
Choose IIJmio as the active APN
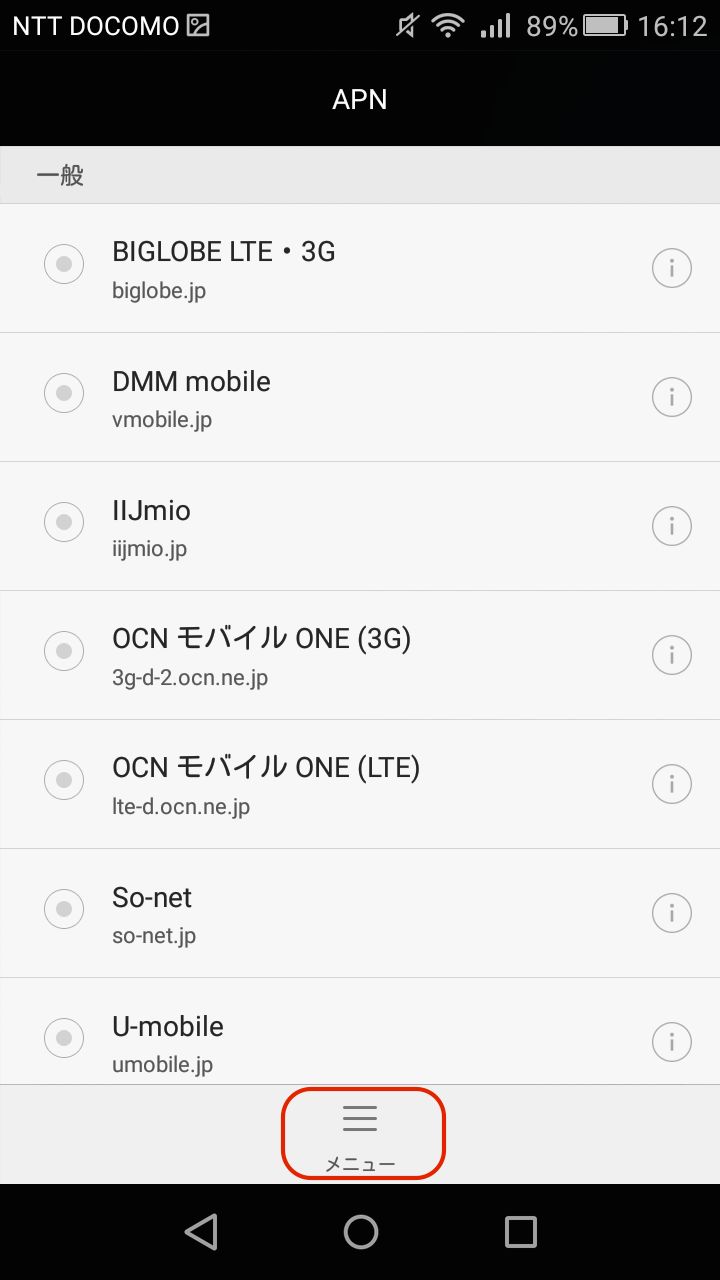point(64,522)
